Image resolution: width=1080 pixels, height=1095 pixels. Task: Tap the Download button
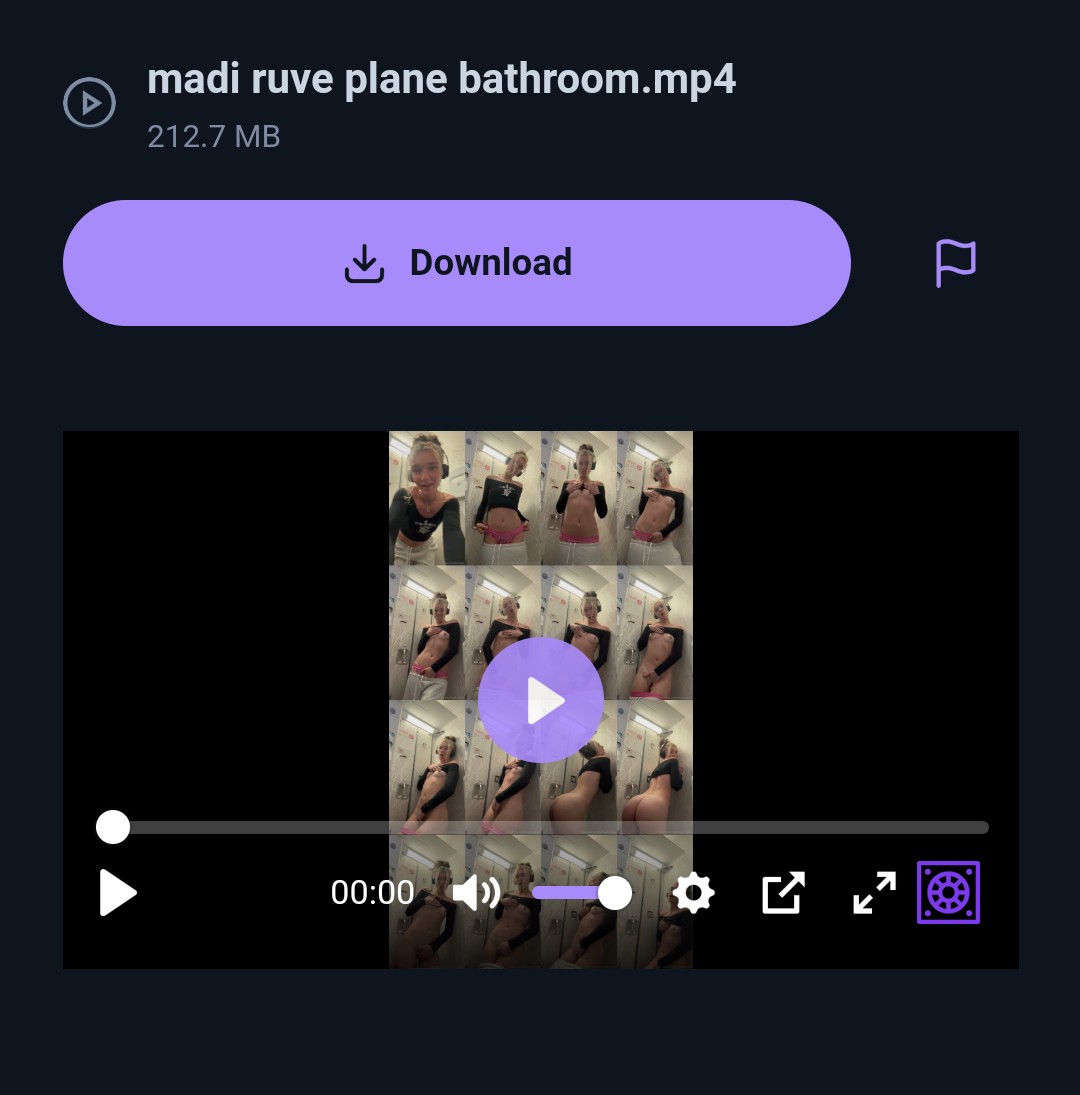click(457, 263)
